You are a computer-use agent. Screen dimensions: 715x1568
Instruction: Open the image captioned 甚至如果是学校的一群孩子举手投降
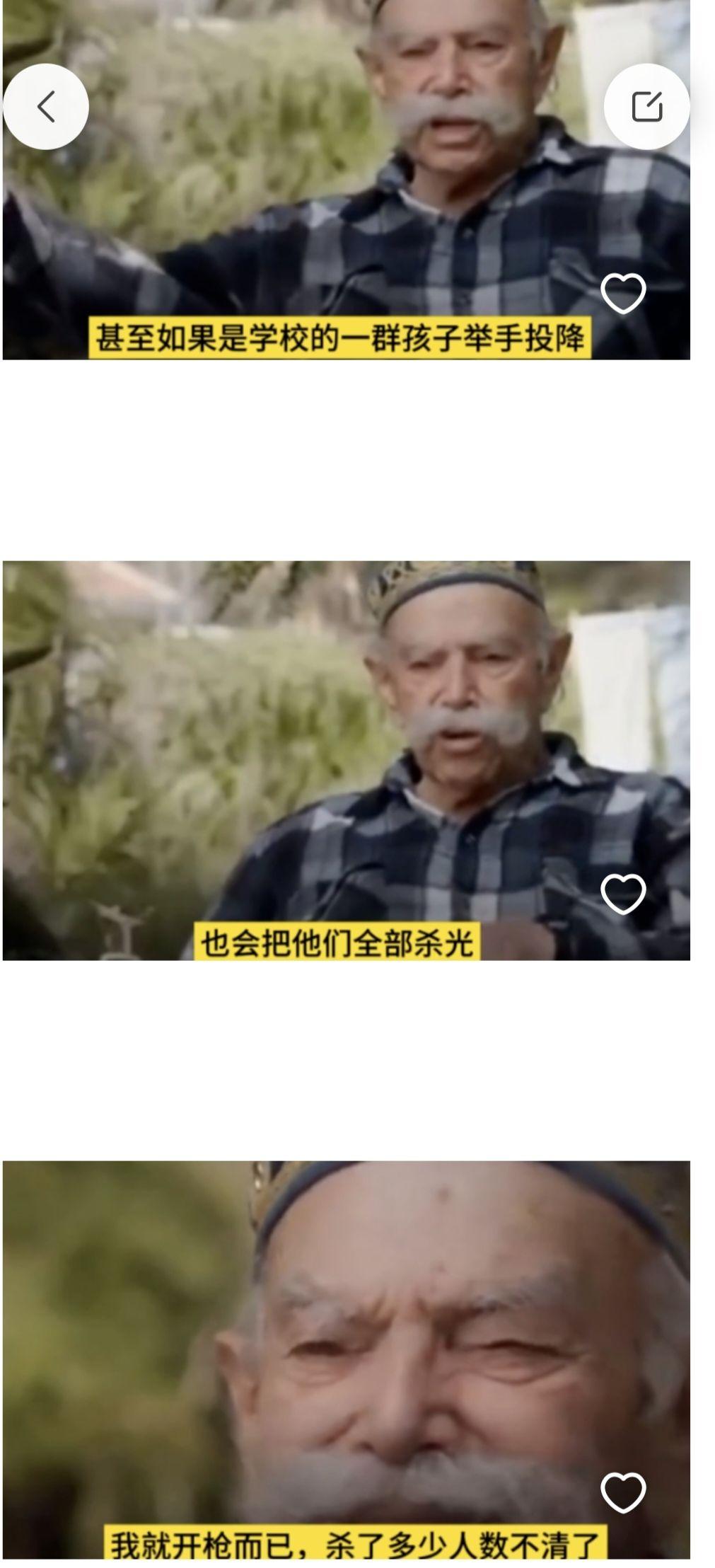click(x=346, y=212)
